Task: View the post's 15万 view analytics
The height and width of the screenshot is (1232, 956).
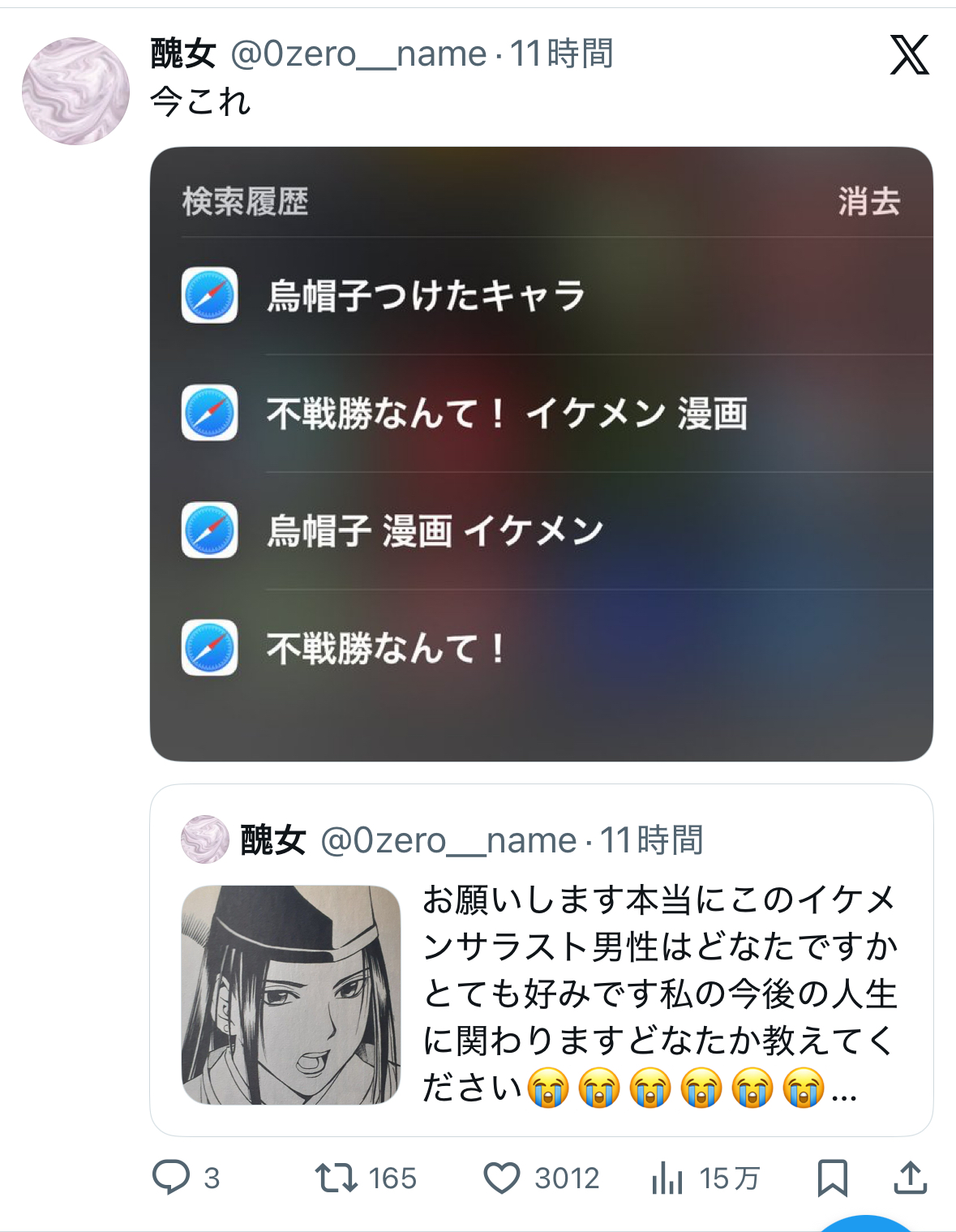Action: [667, 1178]
